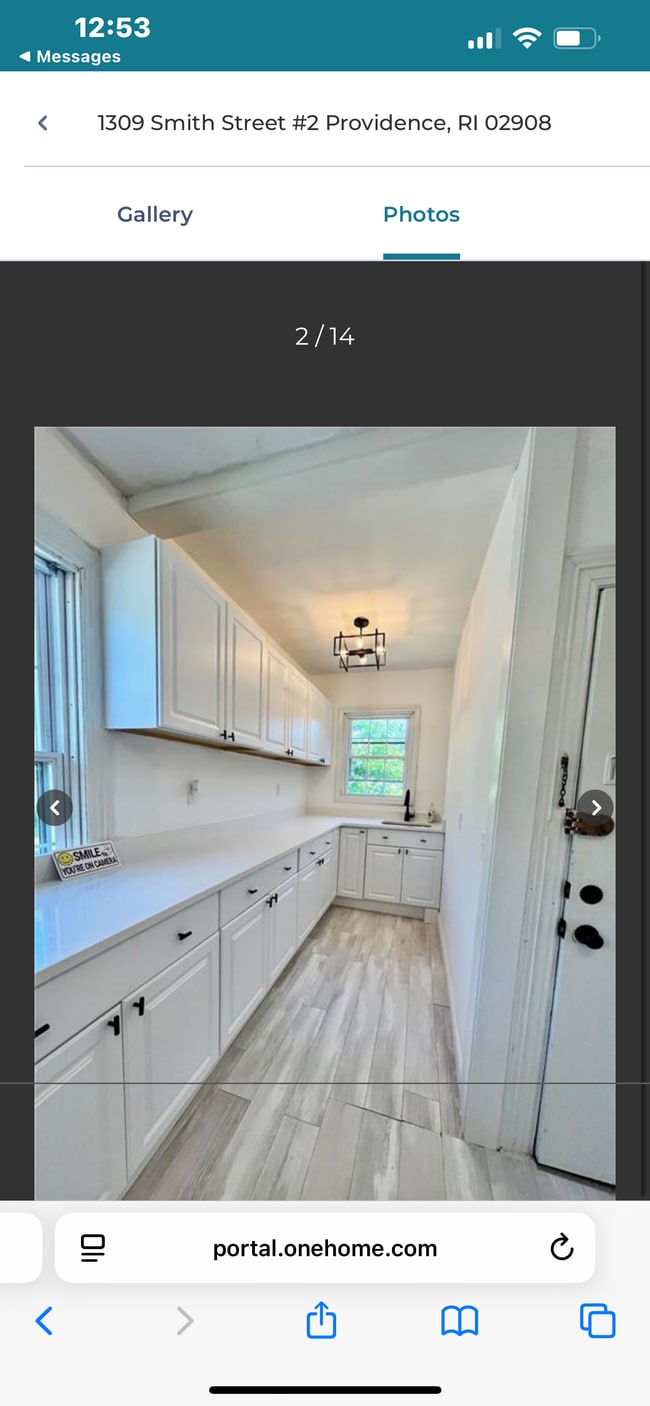Go back from the property listing header
Viewport: 650px width, 1406px height.
pos(42,123)
